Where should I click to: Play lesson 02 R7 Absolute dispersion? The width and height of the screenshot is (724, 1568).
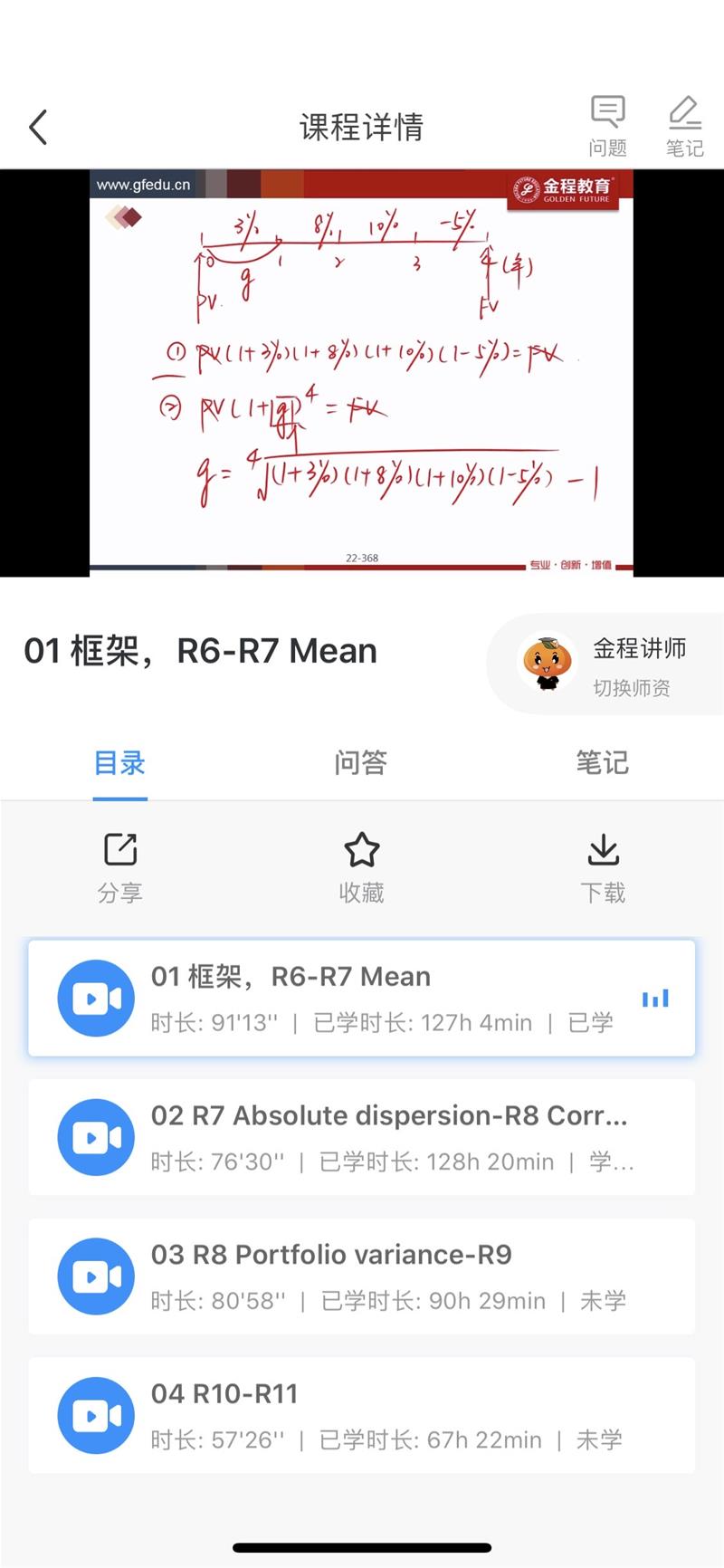361,1137
